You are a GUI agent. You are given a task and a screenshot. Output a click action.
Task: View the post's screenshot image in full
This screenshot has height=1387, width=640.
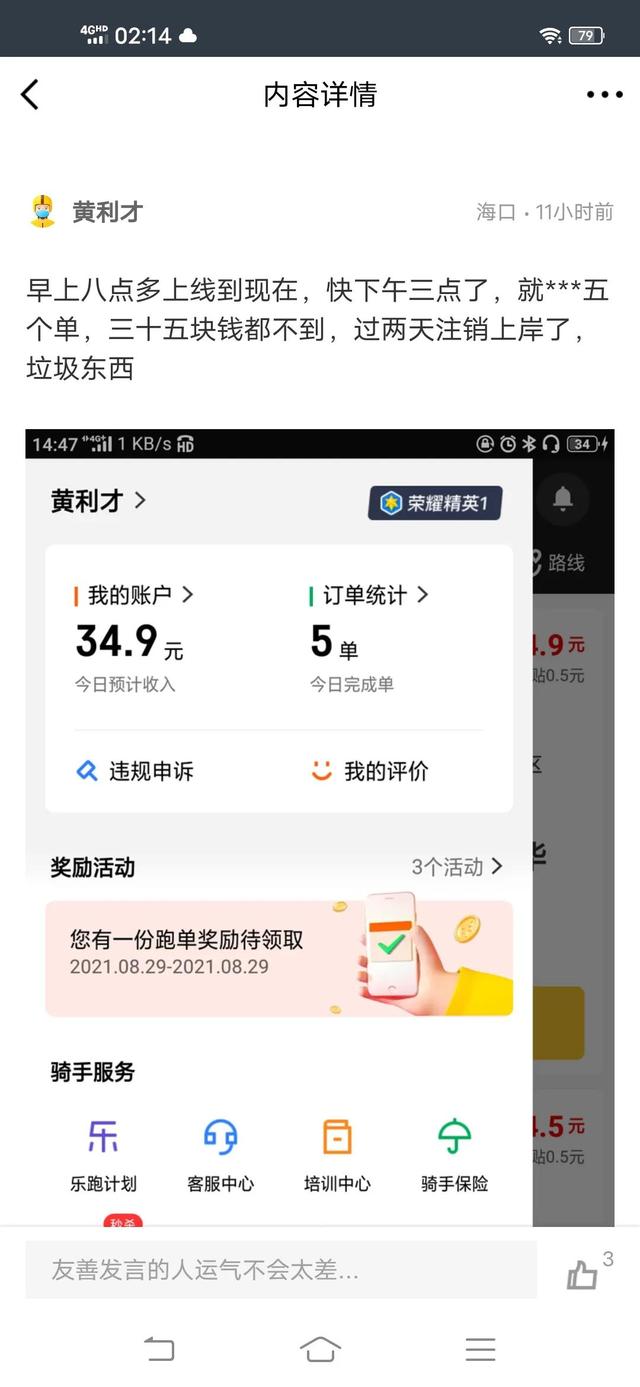click(319, 826)
